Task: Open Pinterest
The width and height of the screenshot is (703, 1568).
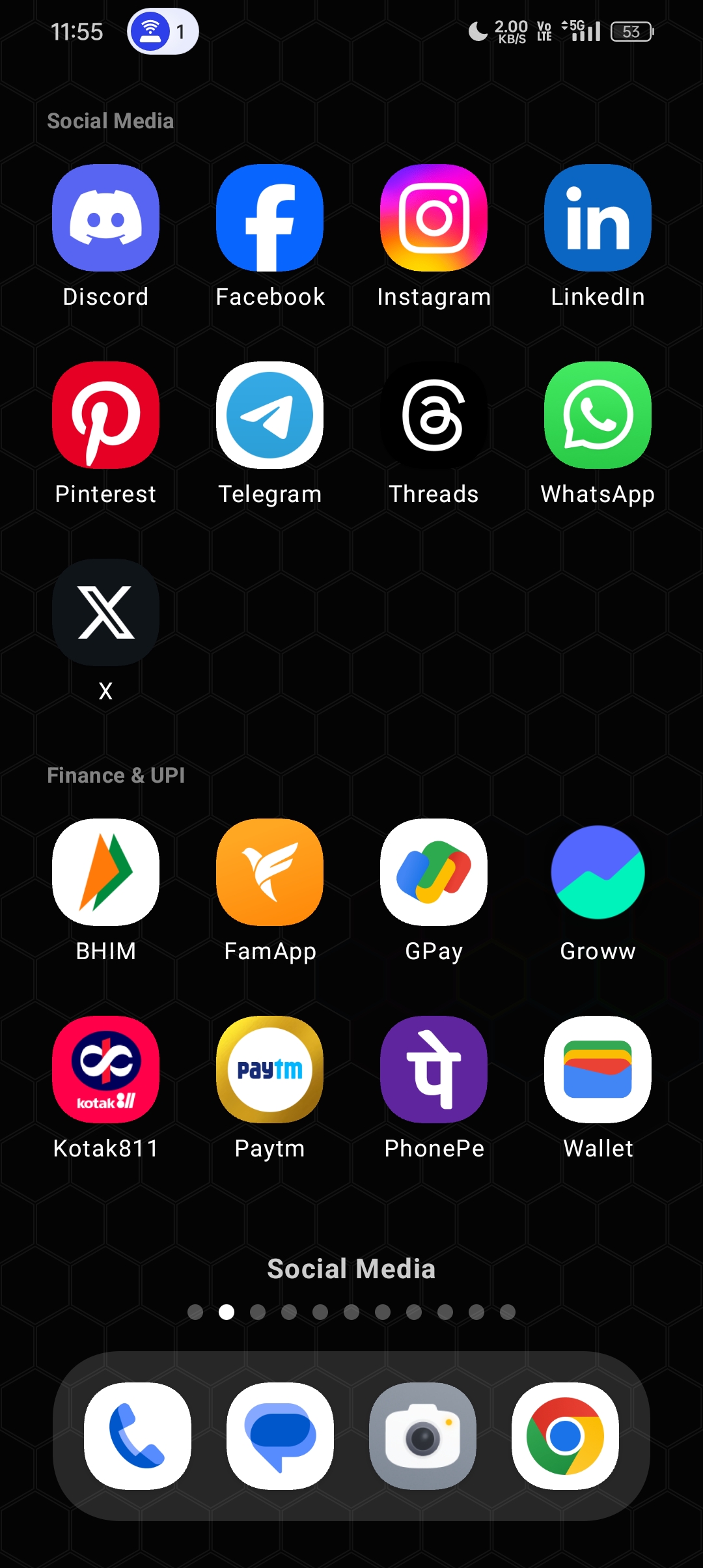Action: point(105,415)
